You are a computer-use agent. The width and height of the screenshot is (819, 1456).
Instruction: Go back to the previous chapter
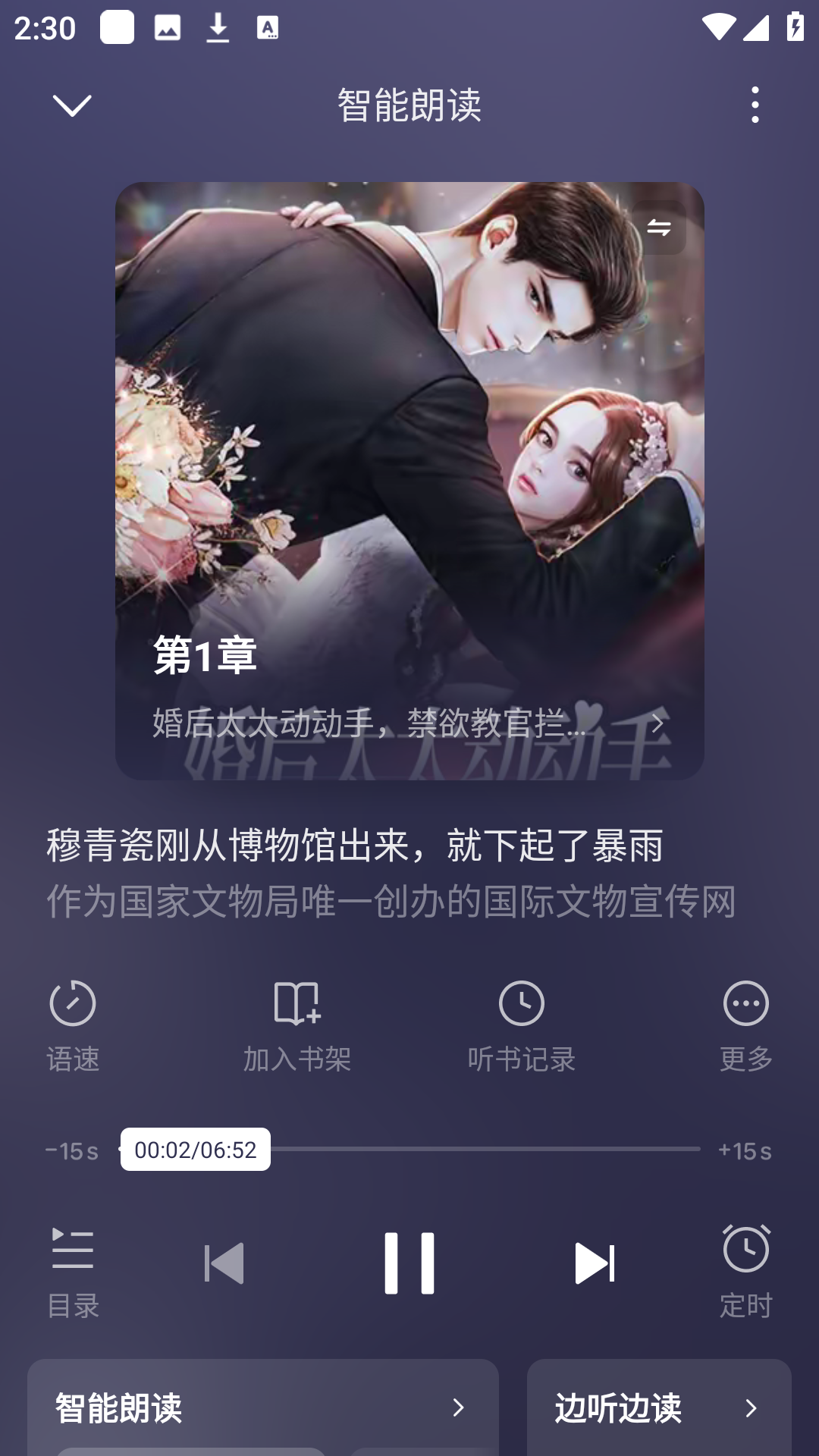click(x=224, y=1260)
